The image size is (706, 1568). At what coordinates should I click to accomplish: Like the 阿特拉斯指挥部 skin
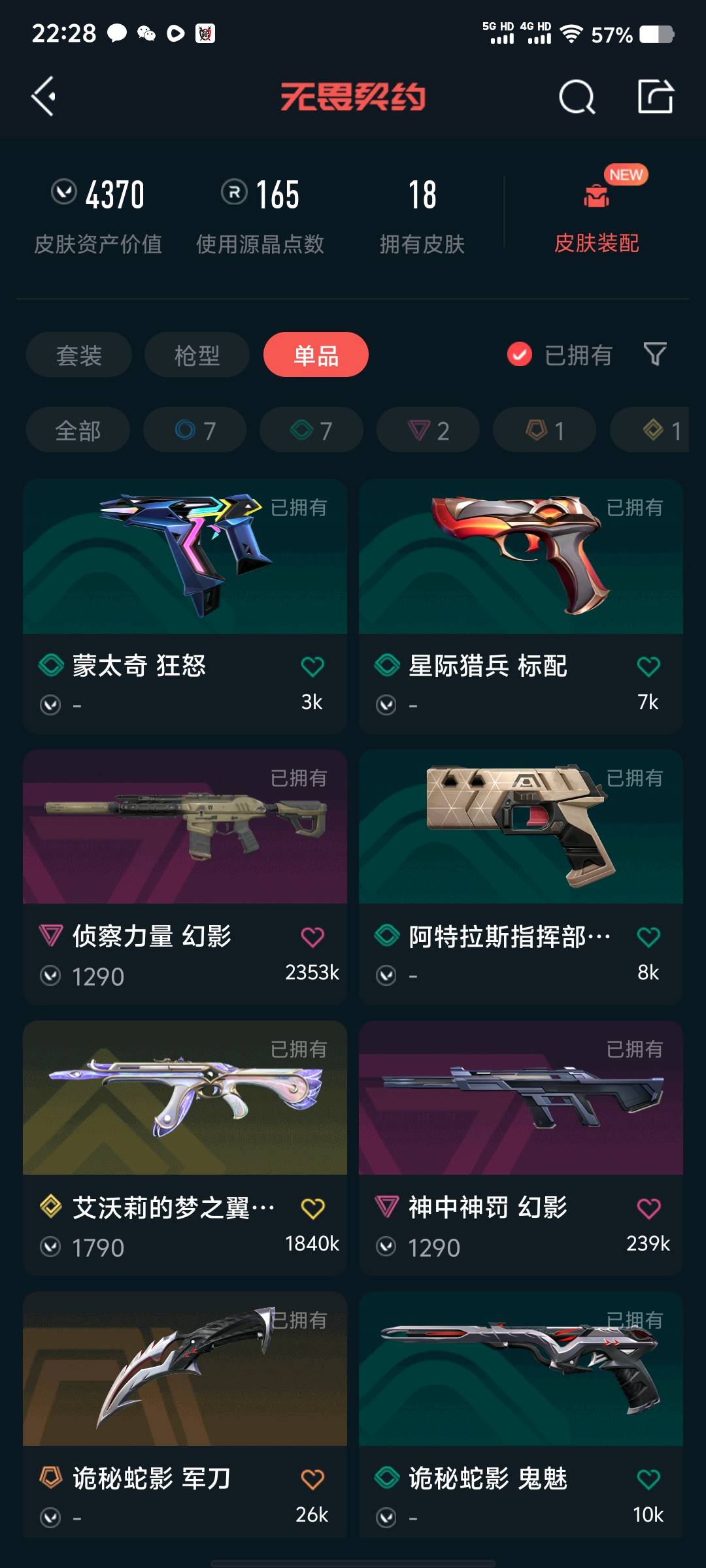point(648,937)
